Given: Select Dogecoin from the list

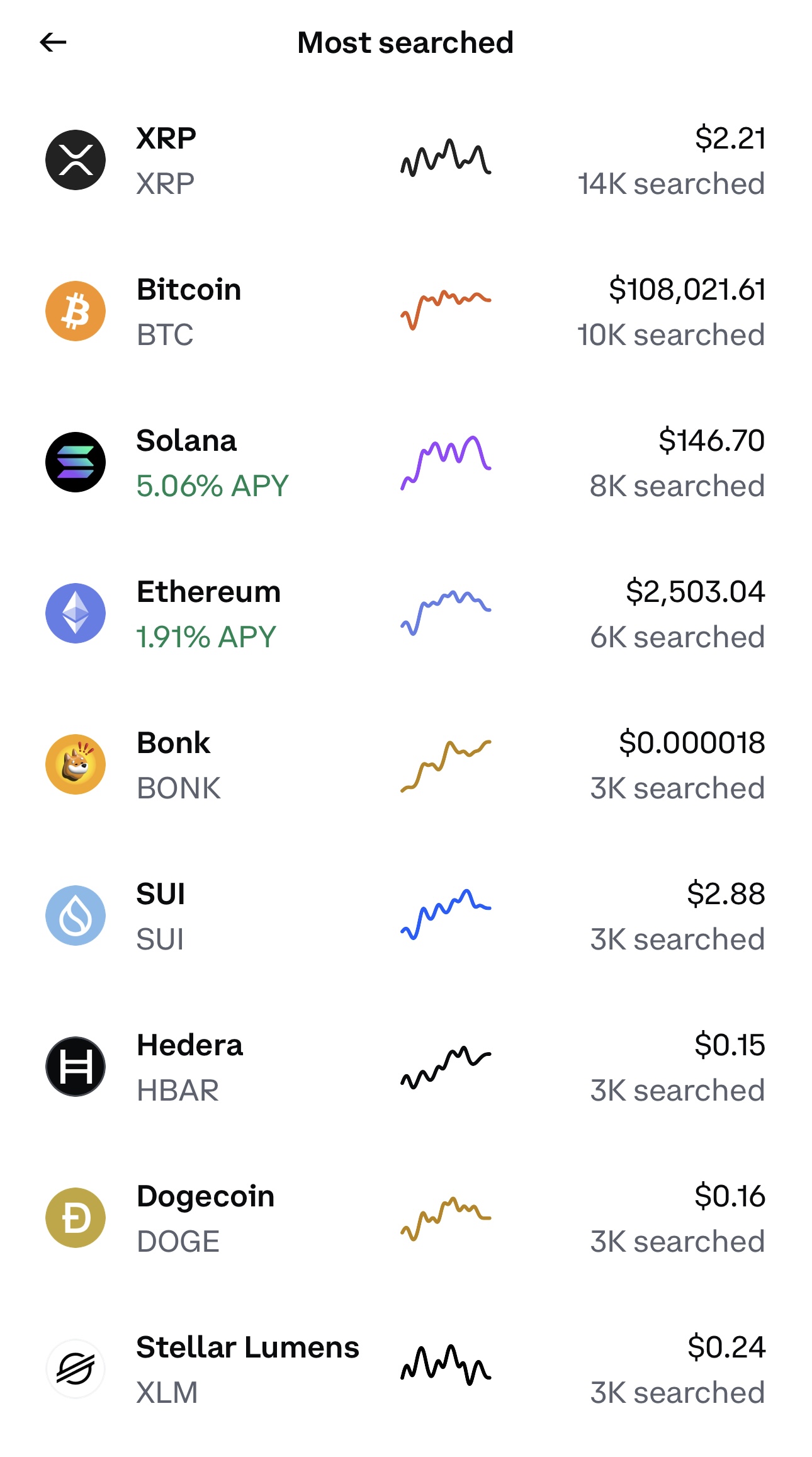Looking at the screenshot, I should tap(406, 1218).
